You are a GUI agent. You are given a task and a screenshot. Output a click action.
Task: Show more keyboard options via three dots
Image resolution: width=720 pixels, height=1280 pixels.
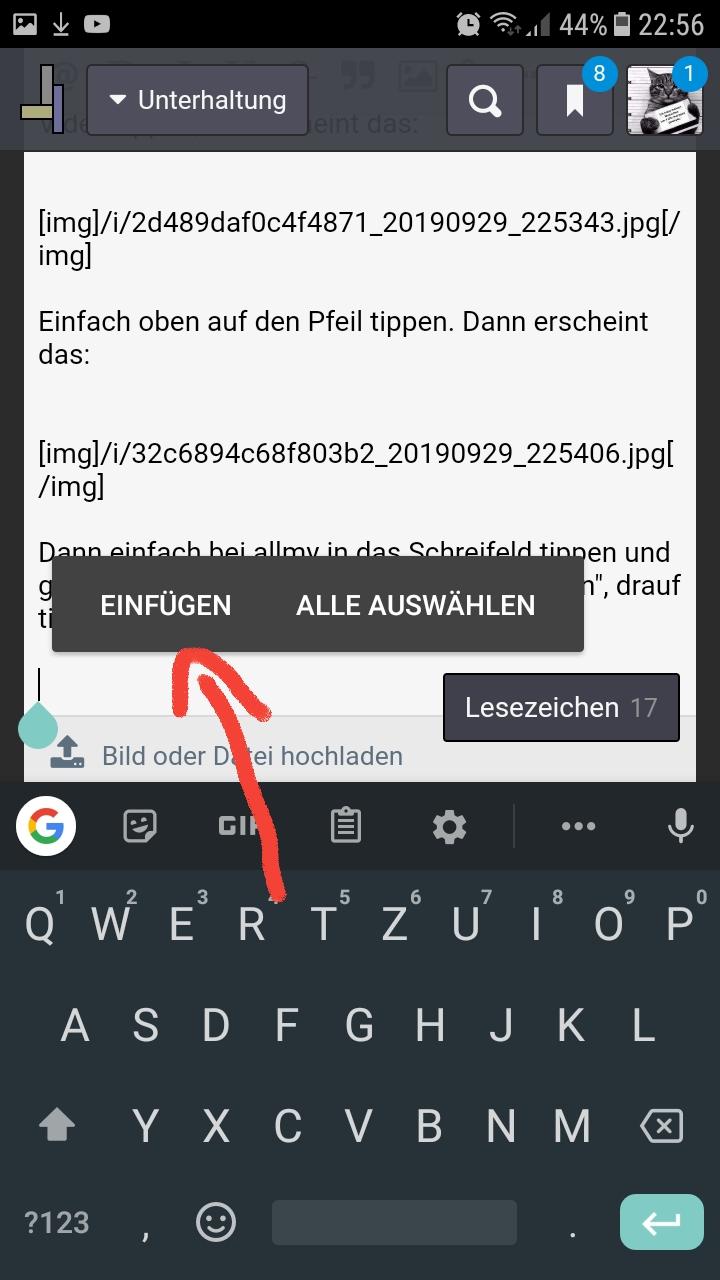coord(578,826)
